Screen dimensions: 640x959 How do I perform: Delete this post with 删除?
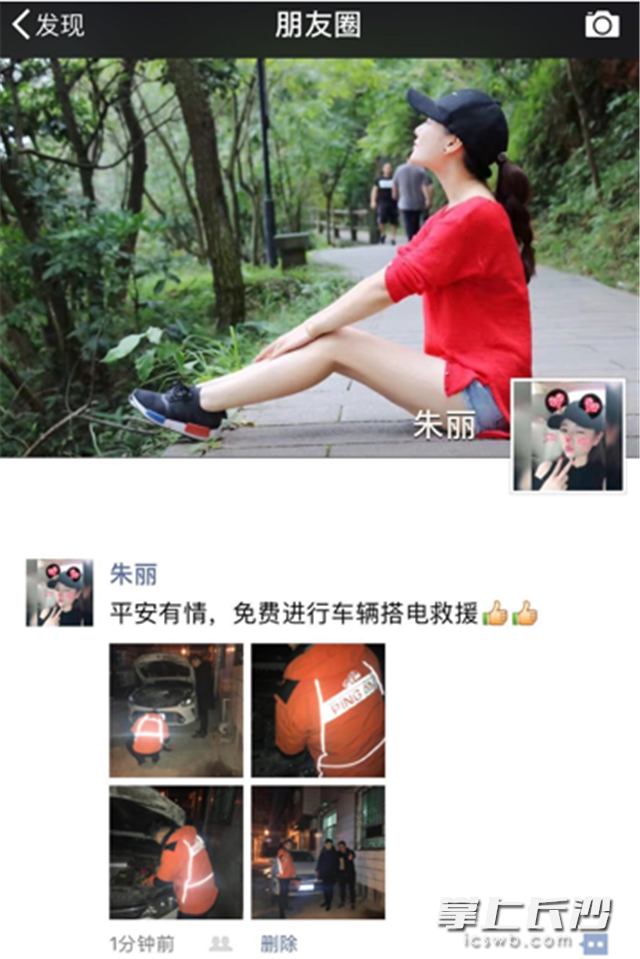point(279,942)
